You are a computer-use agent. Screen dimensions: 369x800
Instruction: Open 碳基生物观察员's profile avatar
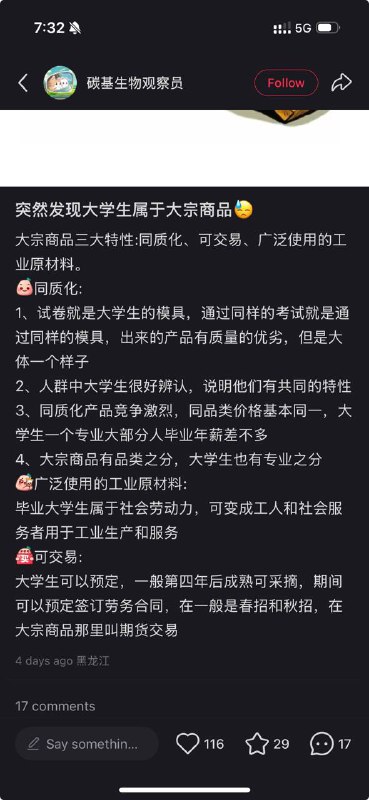(x=60, y=83)
